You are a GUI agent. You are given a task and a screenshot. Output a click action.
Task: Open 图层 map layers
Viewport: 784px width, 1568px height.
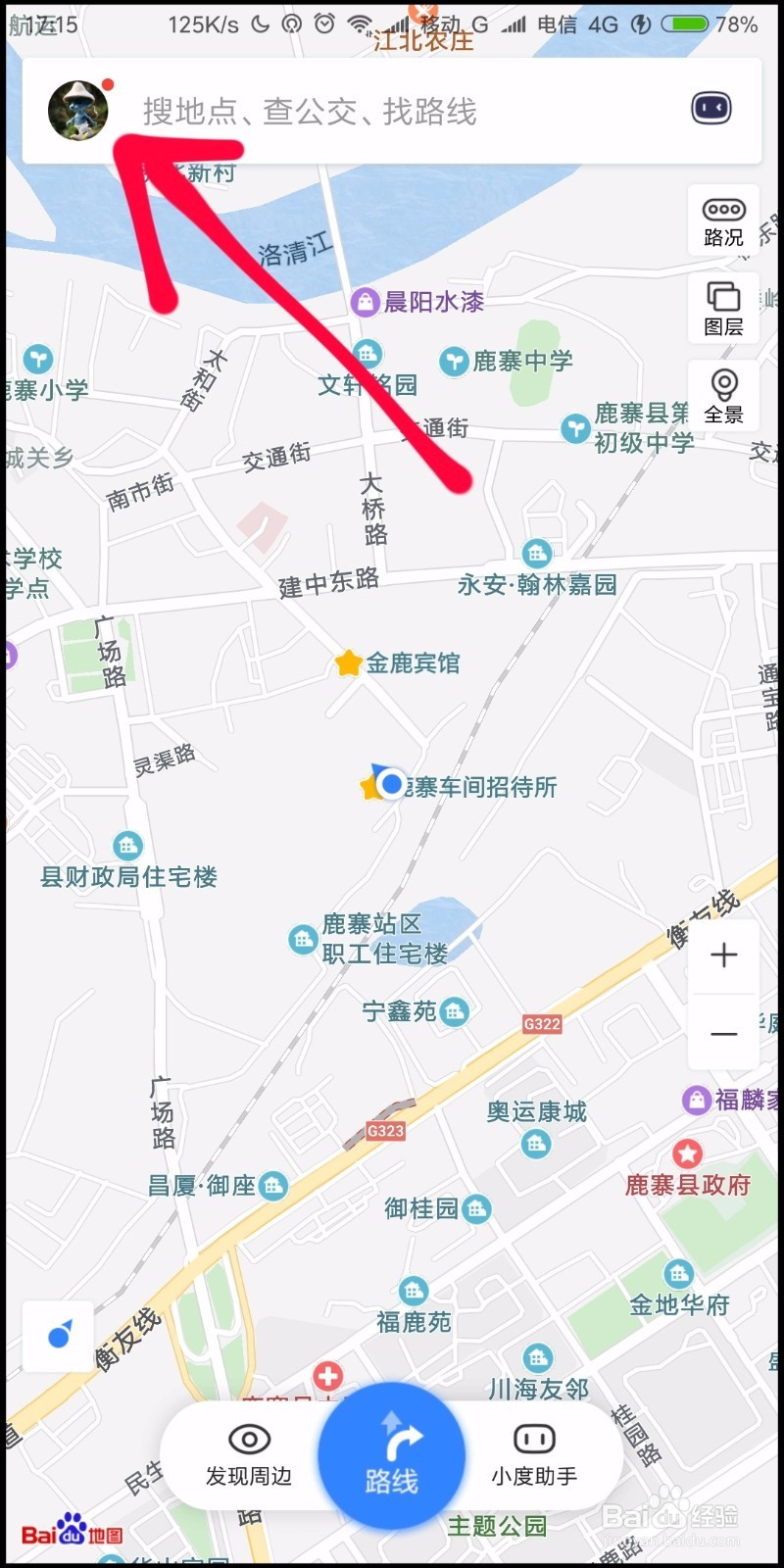pos(723,308)
